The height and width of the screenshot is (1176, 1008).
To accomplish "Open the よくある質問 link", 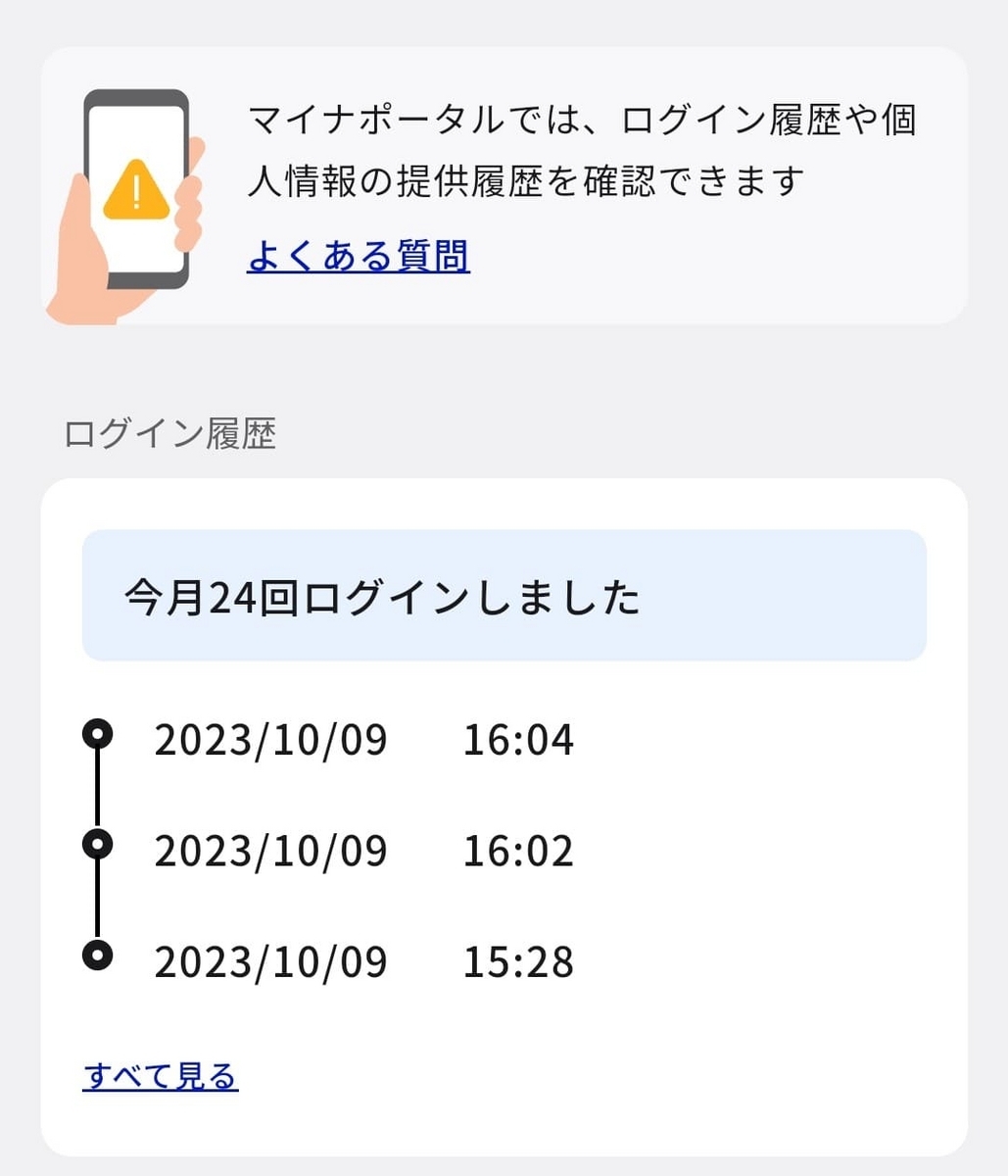I will [x=358, y=257].
